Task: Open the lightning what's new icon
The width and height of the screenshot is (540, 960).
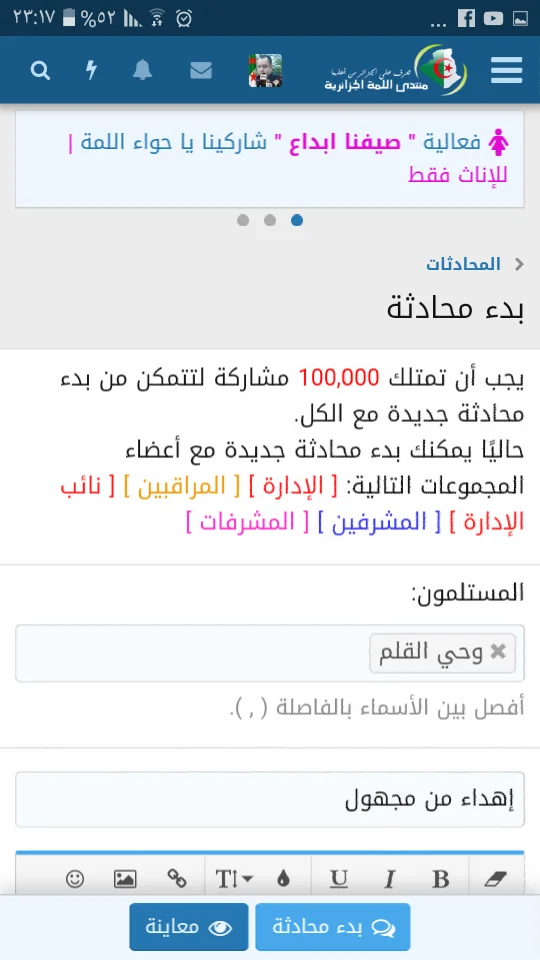Action: click(91, 70)
